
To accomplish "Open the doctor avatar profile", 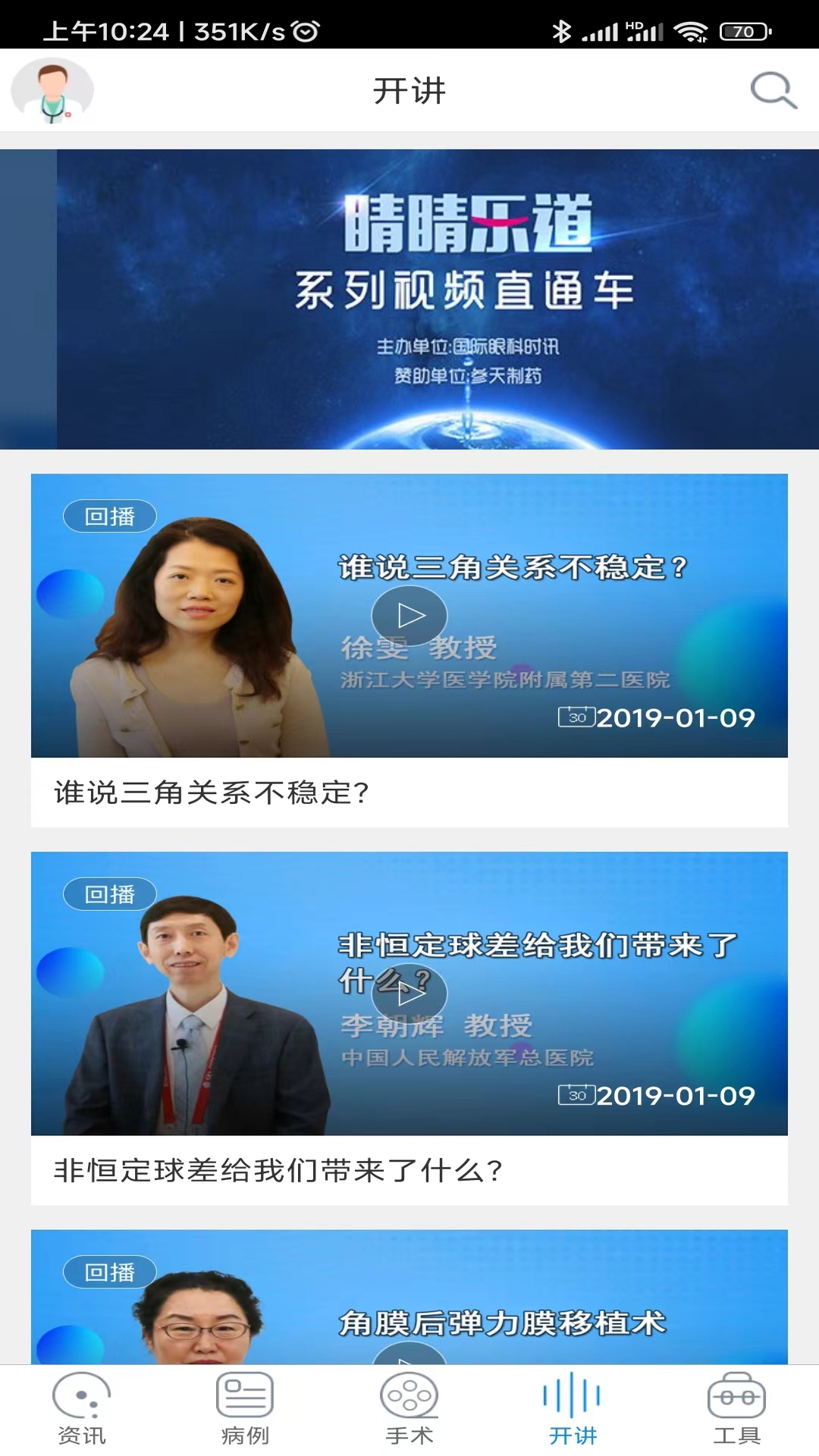I will point(52,91).
